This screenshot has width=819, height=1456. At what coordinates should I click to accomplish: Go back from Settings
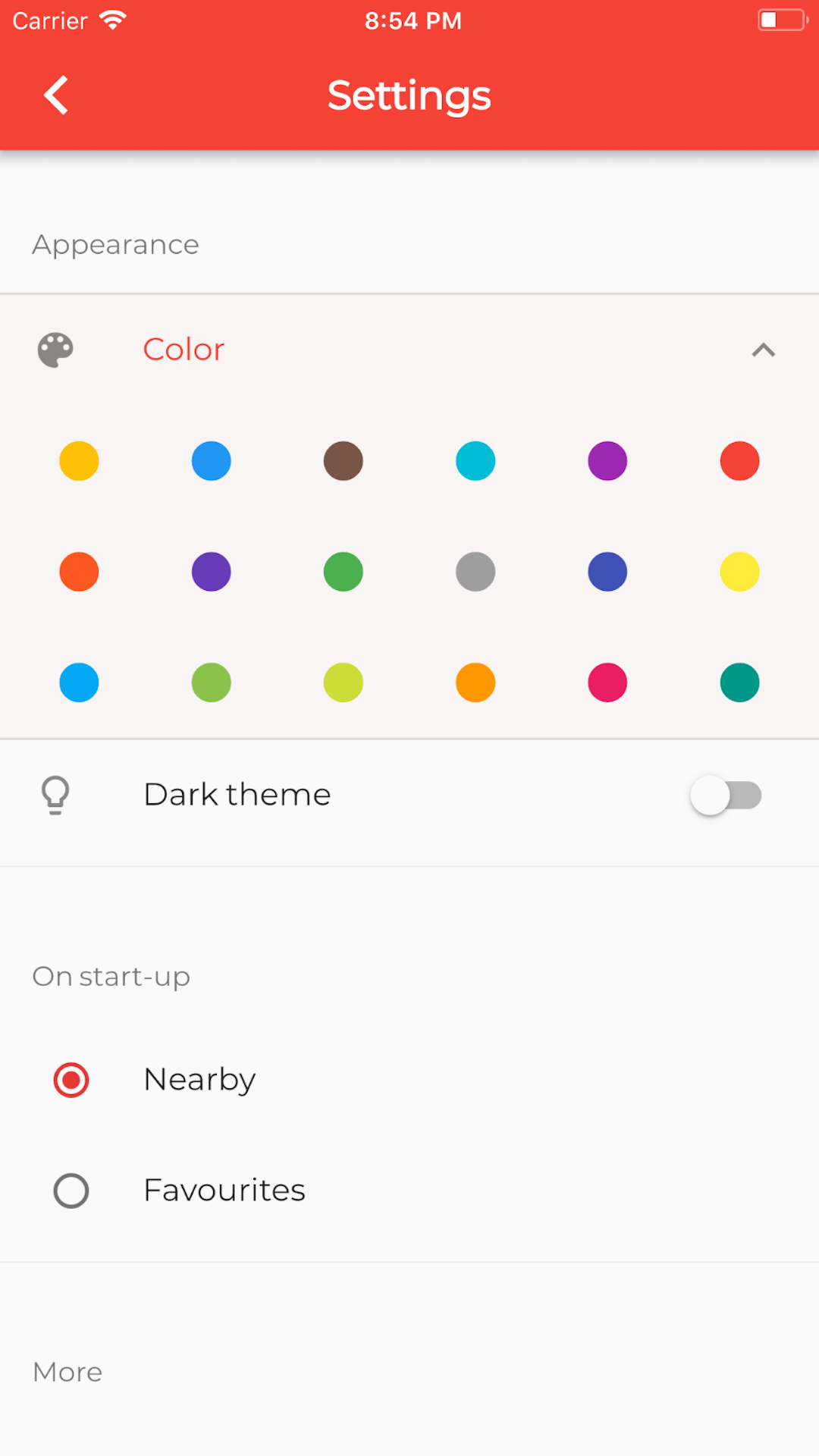[56, 95]
